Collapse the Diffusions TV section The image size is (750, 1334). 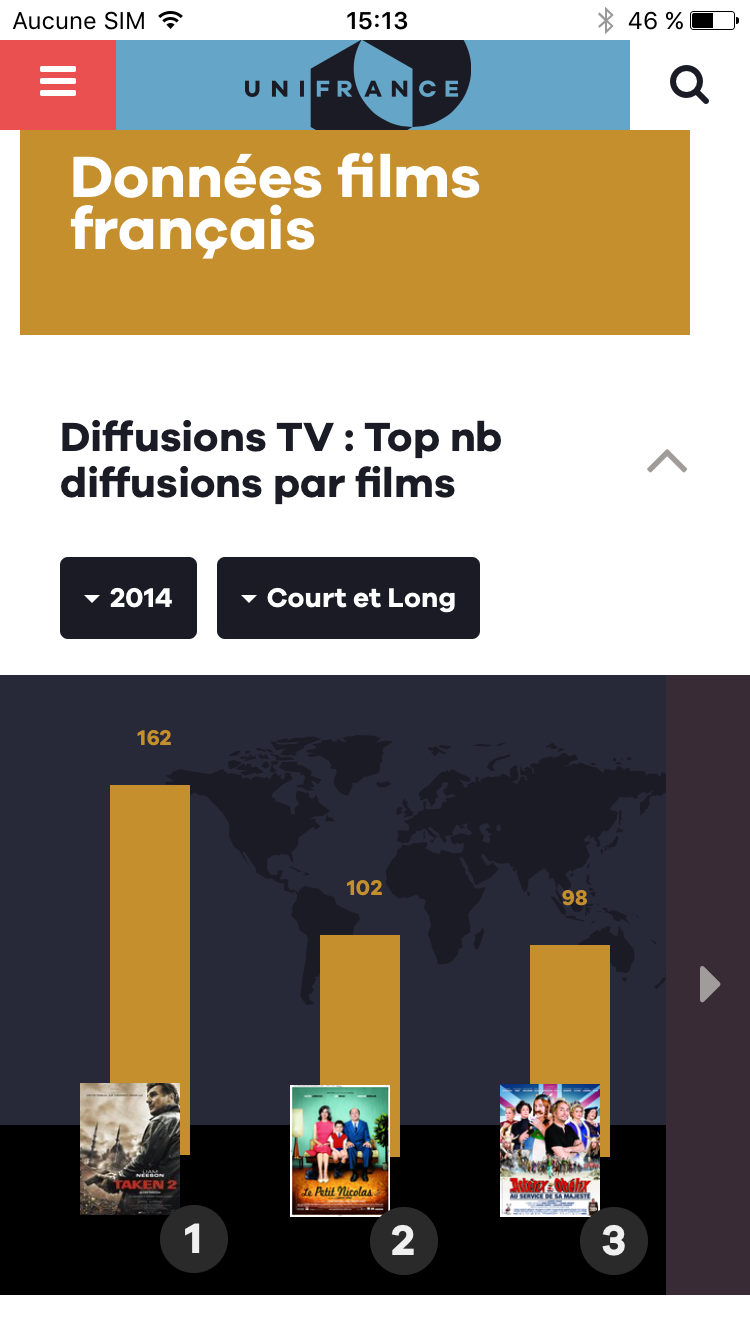tap(666, 461)
